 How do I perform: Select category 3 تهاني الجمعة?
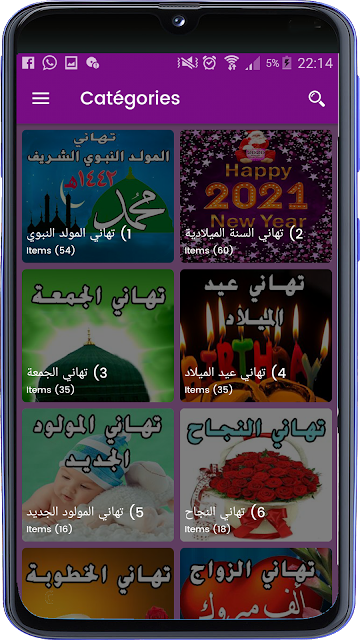98,336
